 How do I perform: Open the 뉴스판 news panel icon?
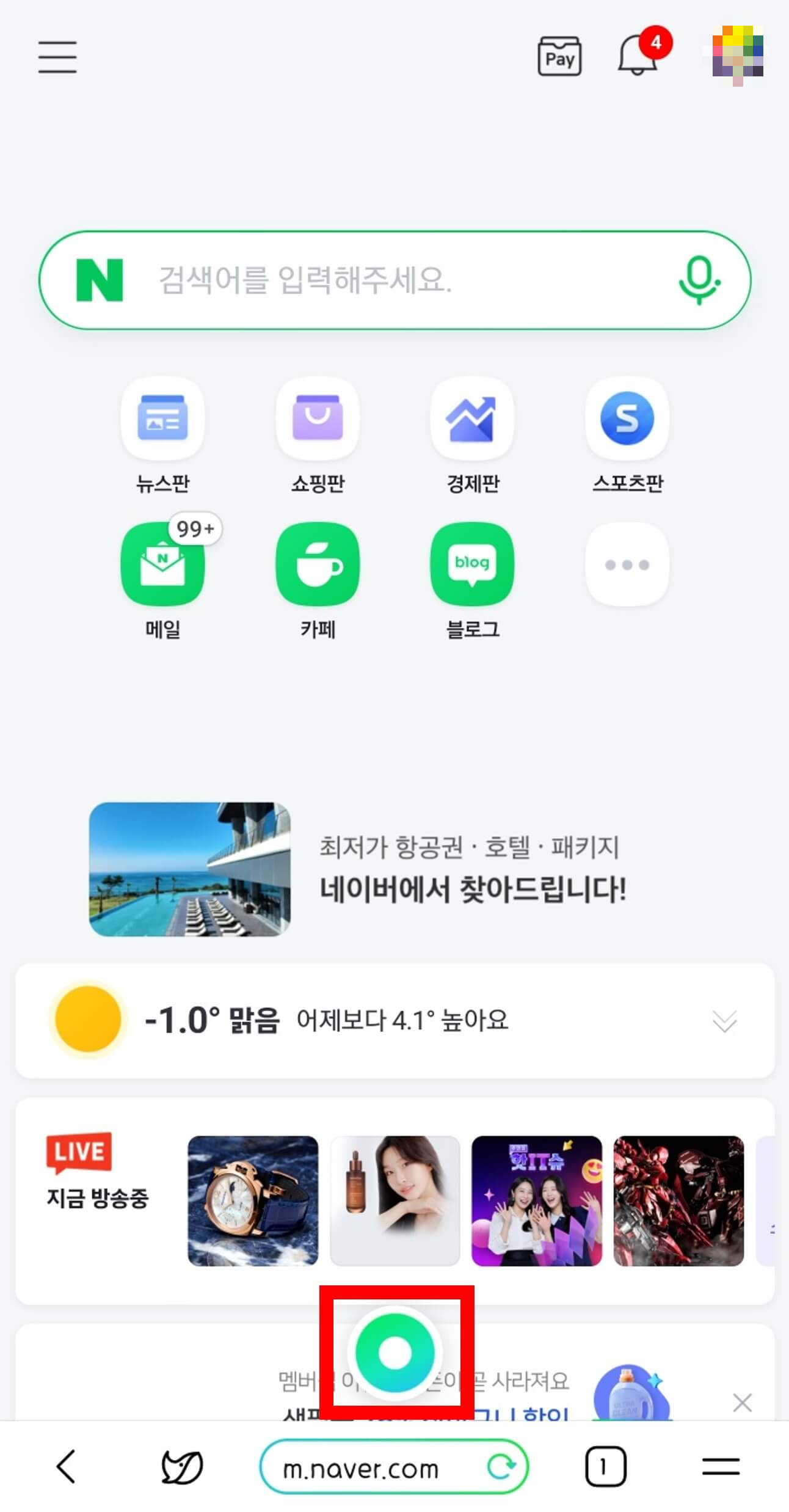coord(162,418)
